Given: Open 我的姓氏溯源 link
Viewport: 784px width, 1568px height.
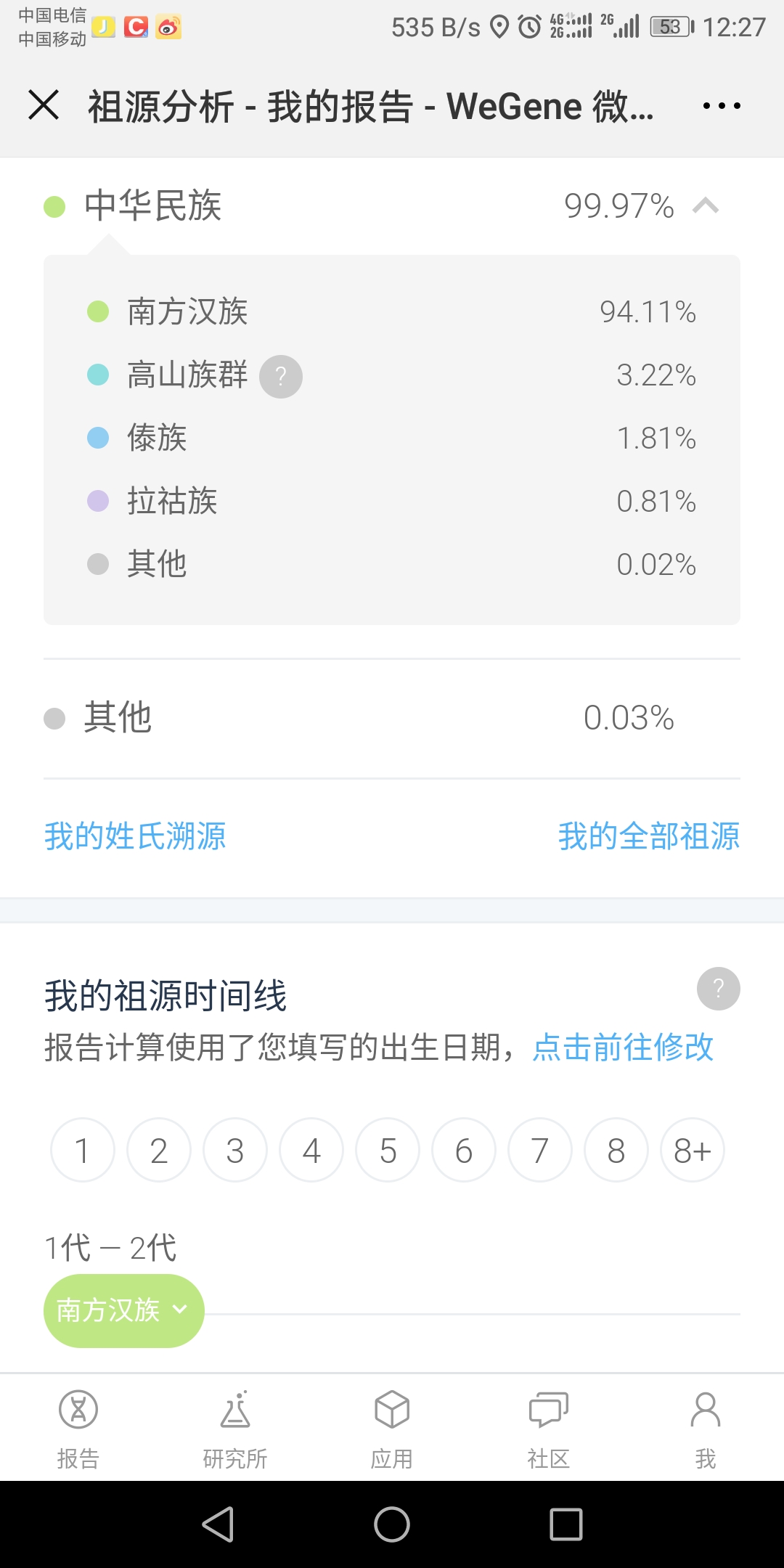Looking at the screenshot, I should [x=135, y=836].
